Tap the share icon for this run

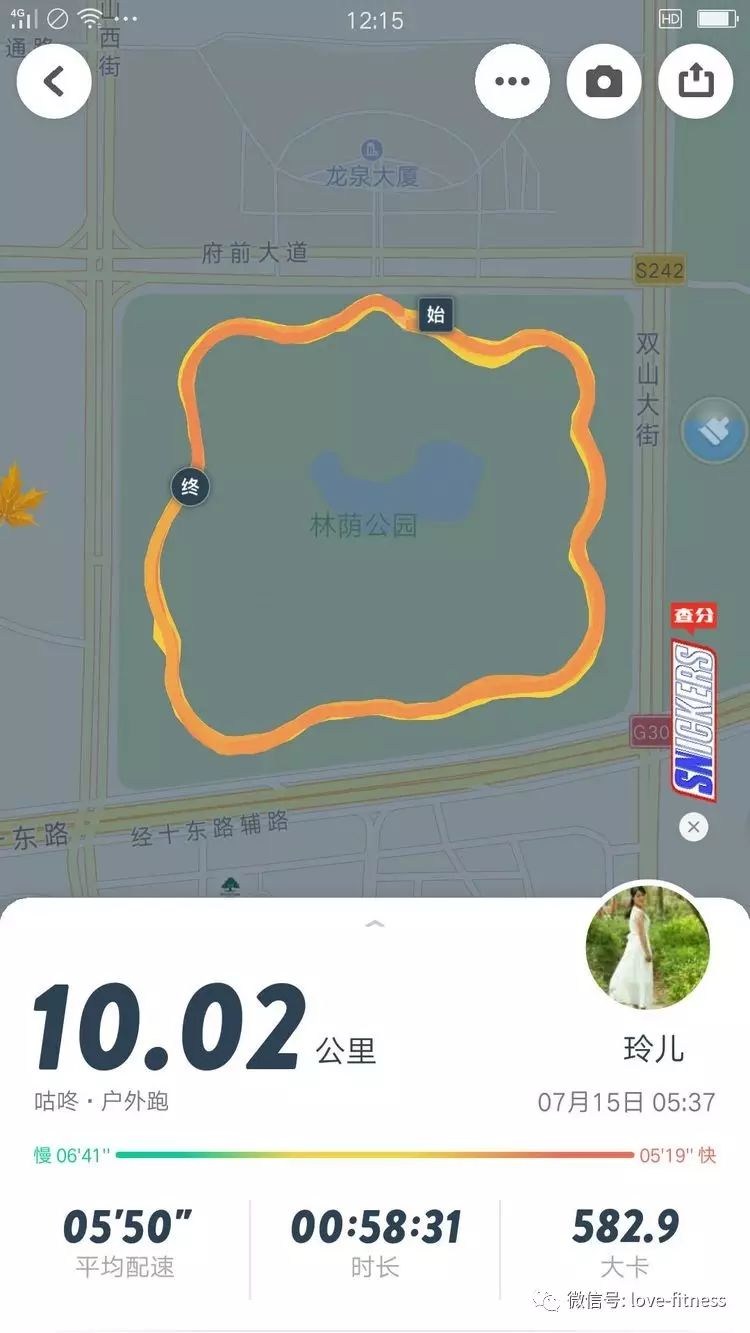tap(696, 81)
